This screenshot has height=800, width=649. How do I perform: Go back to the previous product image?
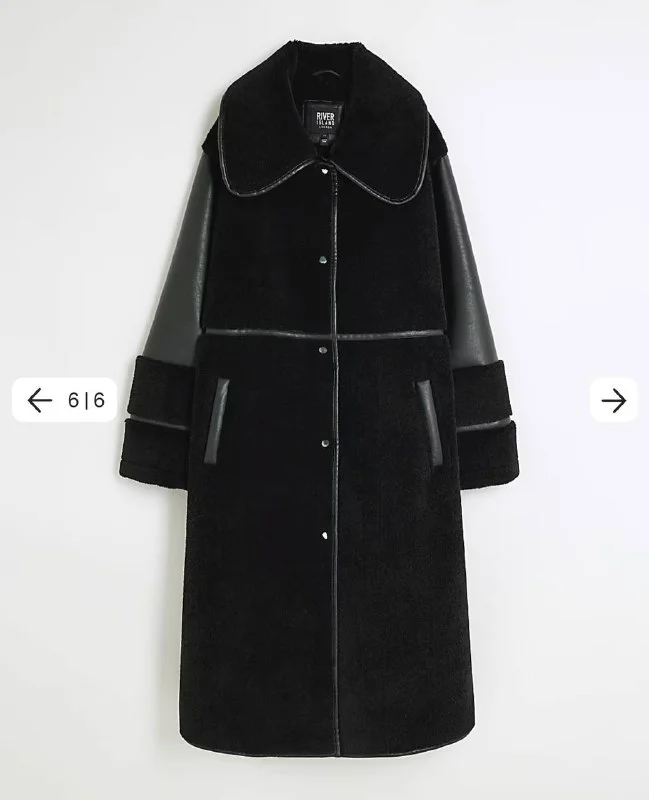coord(40,401)
